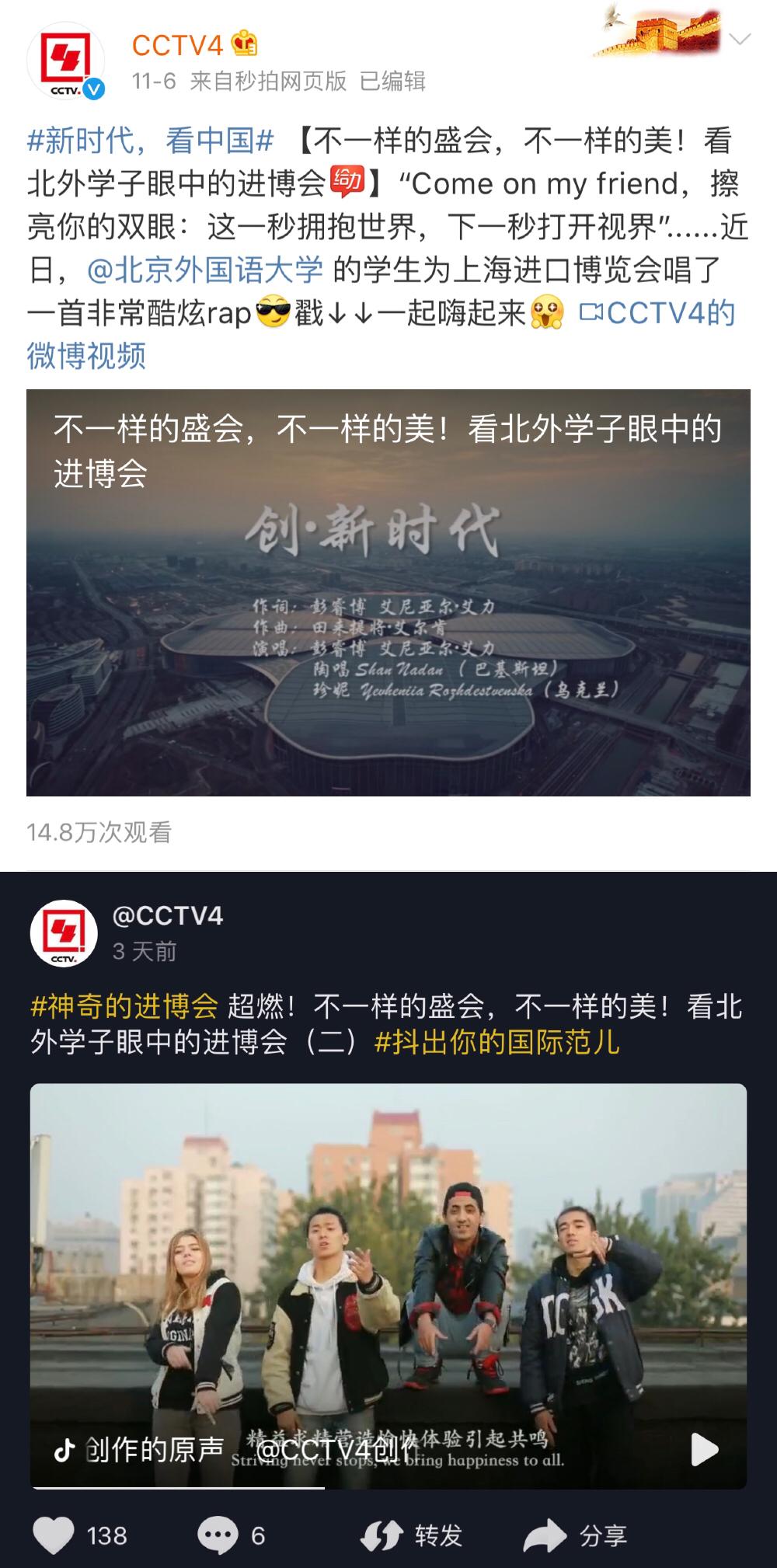Open the #抖出你的国际范儿 hashtag

(497, 1041)
